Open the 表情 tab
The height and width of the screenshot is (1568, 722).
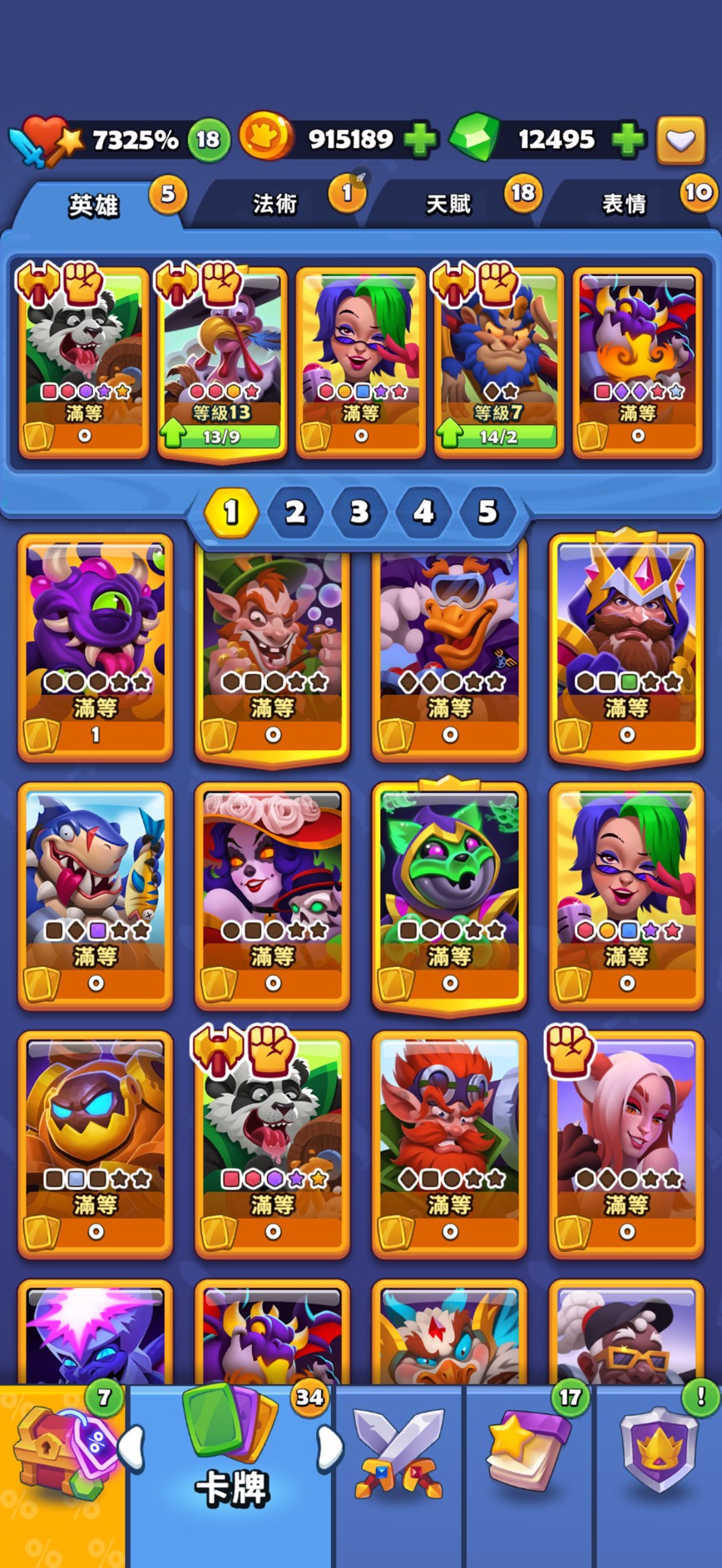click(624, 204)
